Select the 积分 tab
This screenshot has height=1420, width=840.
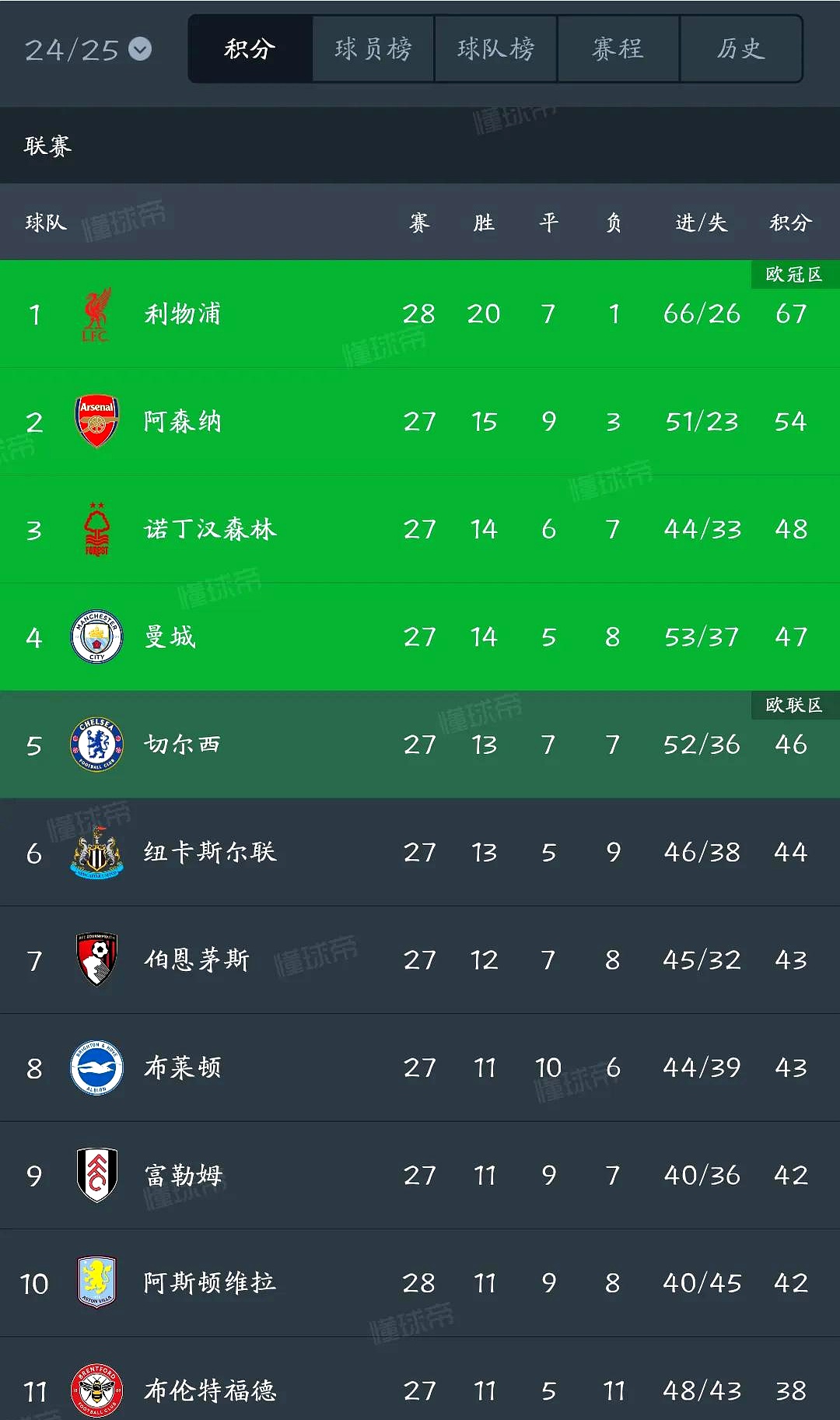click(250, 49)
